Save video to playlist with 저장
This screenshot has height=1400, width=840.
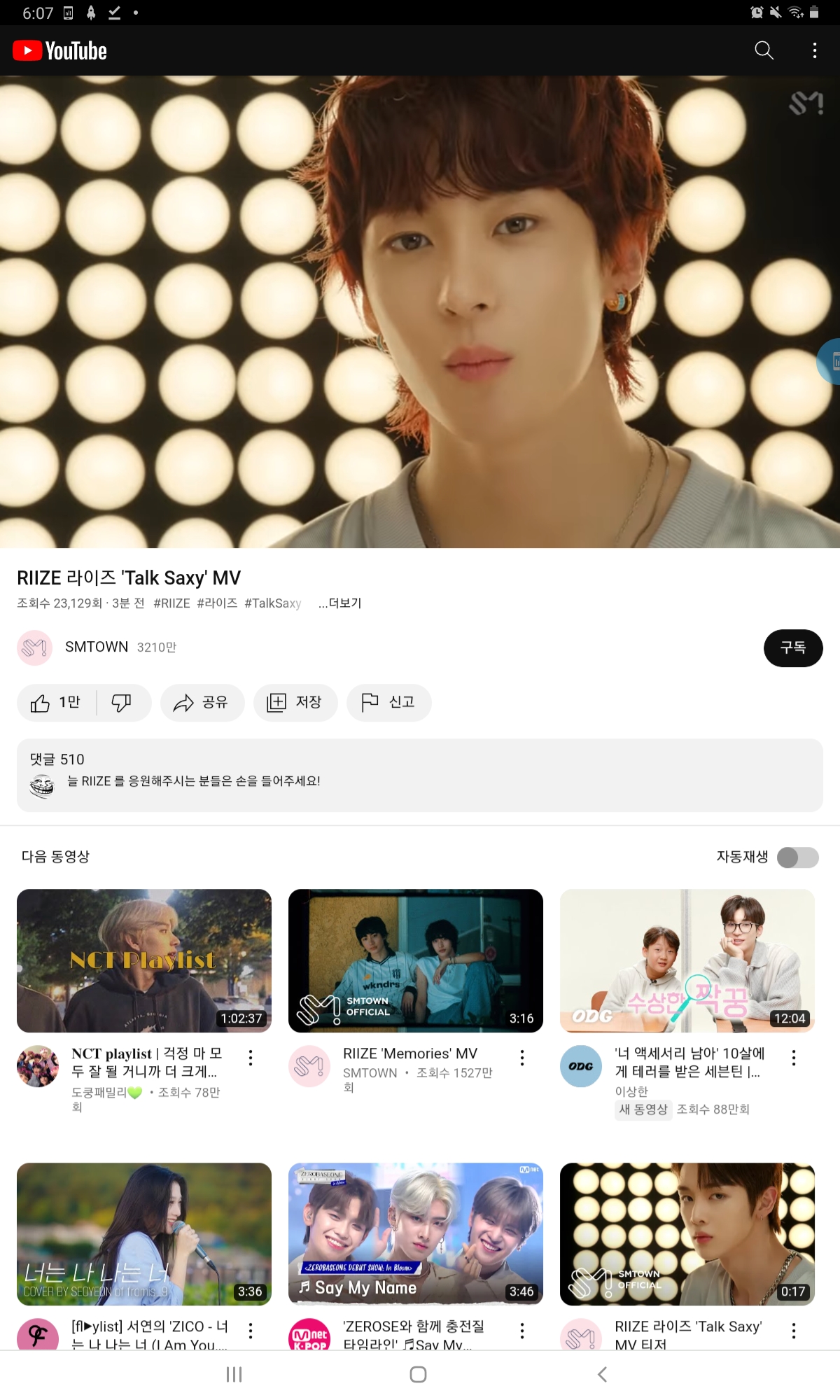click(295, 703)
